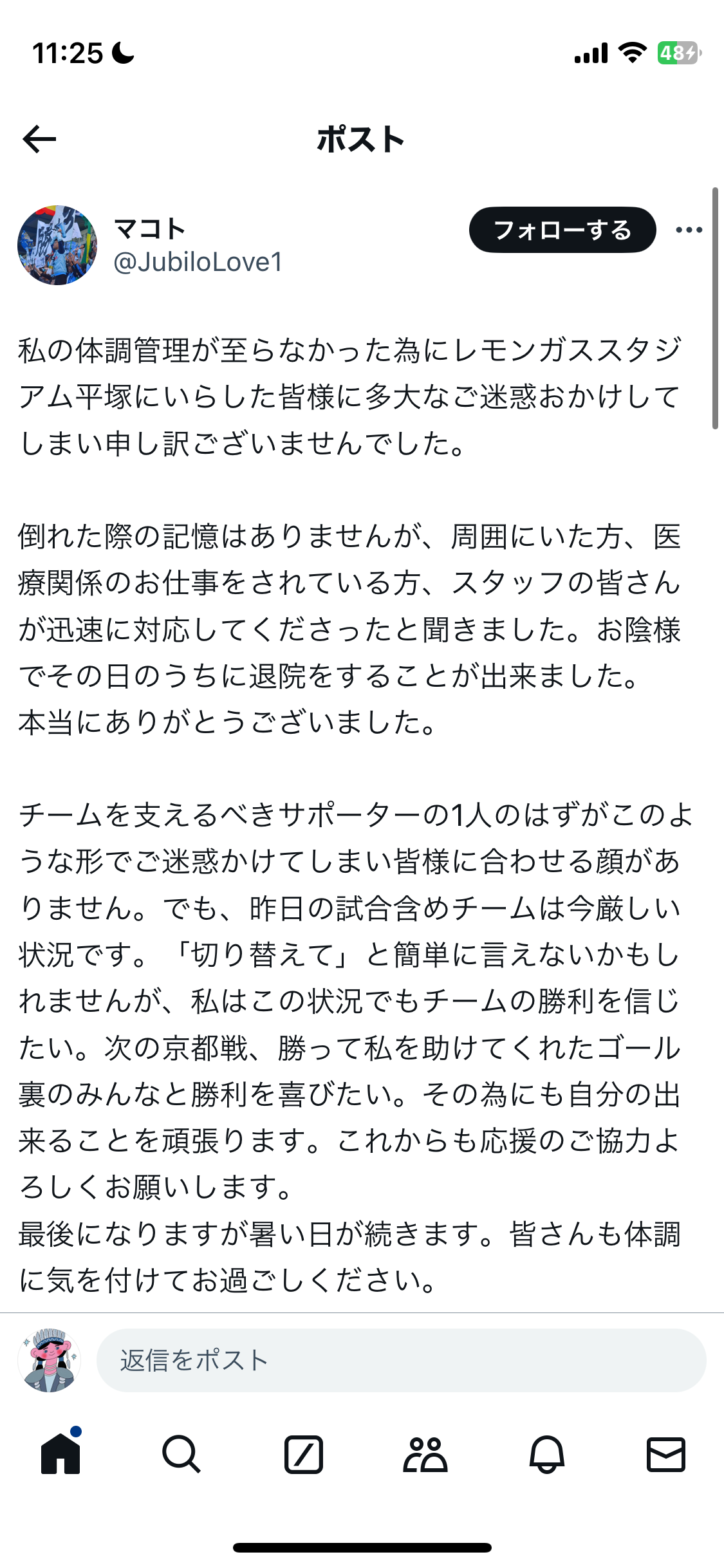
Task: Switch to the Communities tab
Action: tap(425, 1454)
